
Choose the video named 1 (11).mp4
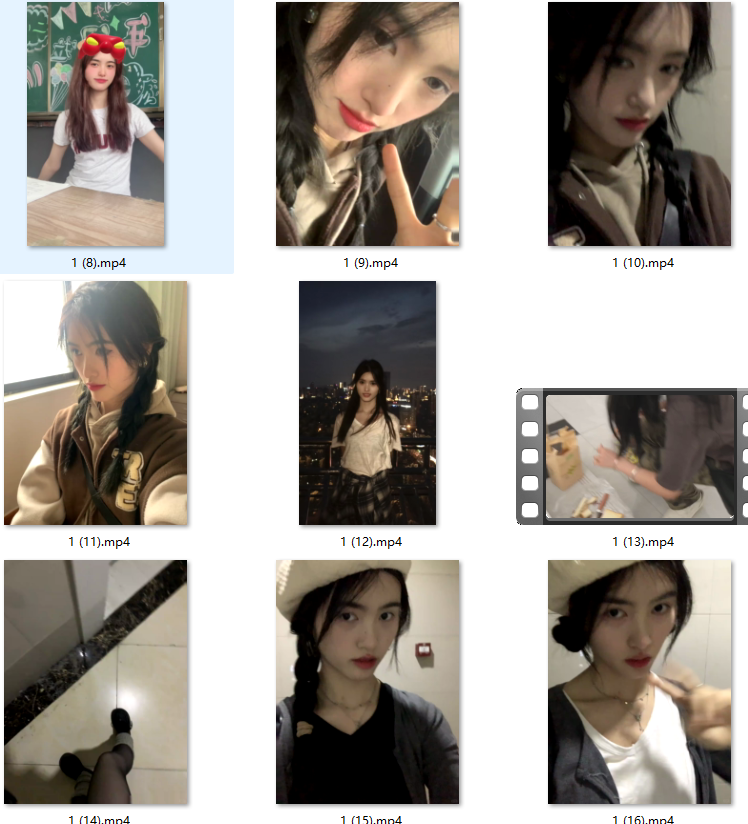(96, 403)
